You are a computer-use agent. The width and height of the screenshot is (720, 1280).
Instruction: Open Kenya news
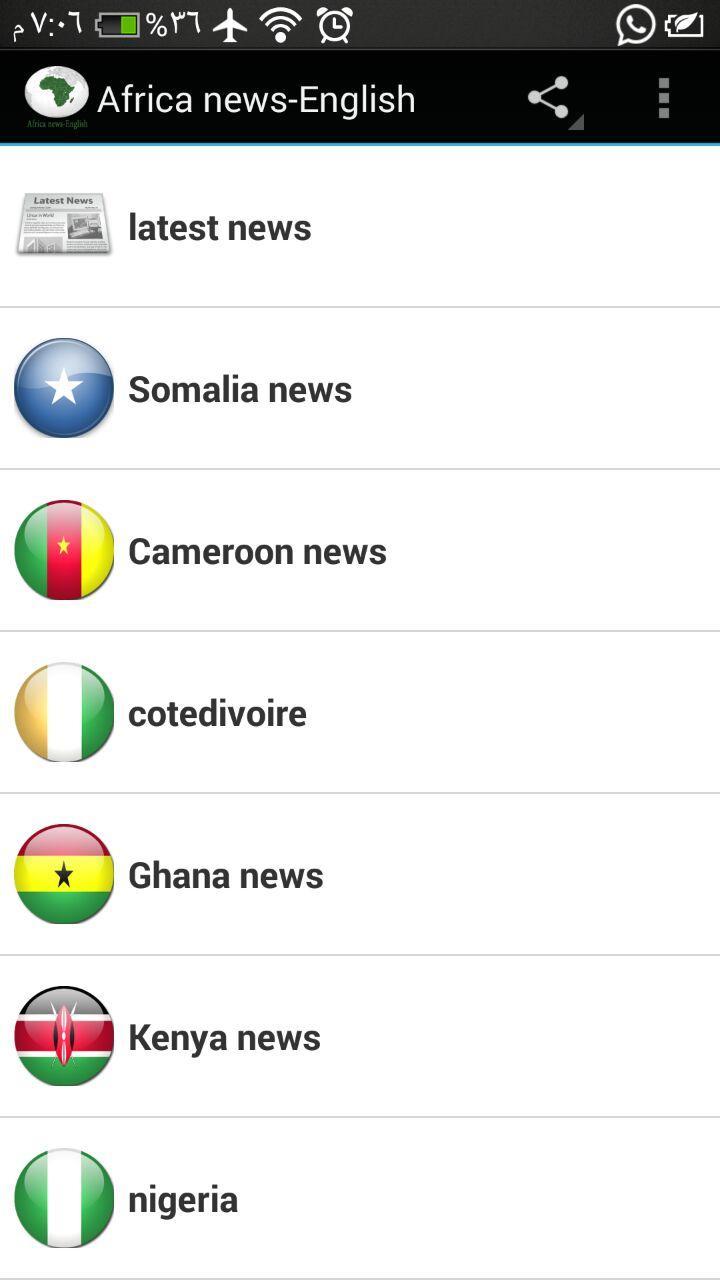click(x=224, y=1036)
